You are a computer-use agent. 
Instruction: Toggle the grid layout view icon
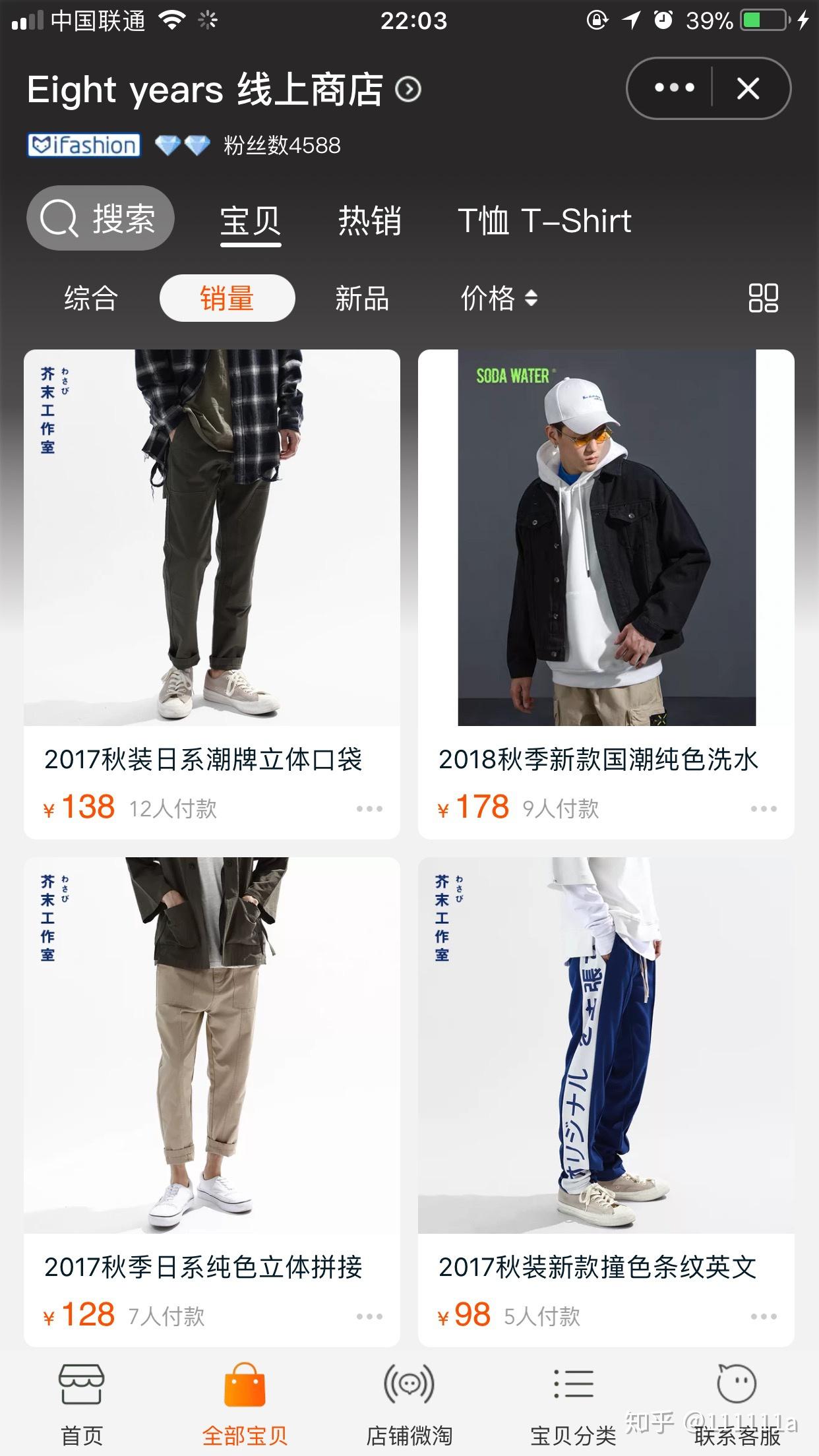[x=763, y=298]
